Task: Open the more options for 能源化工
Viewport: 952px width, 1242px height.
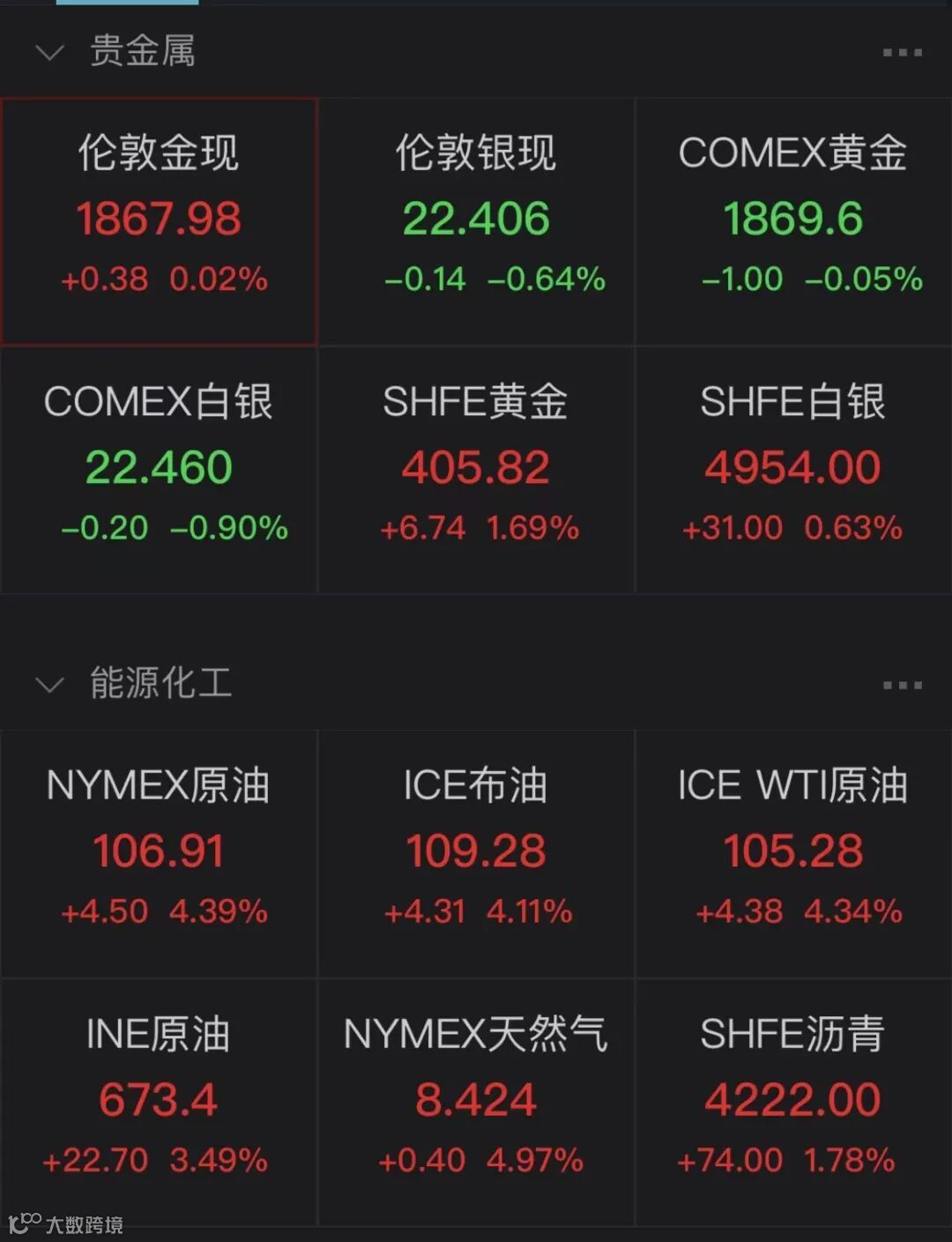Action: 902,685
